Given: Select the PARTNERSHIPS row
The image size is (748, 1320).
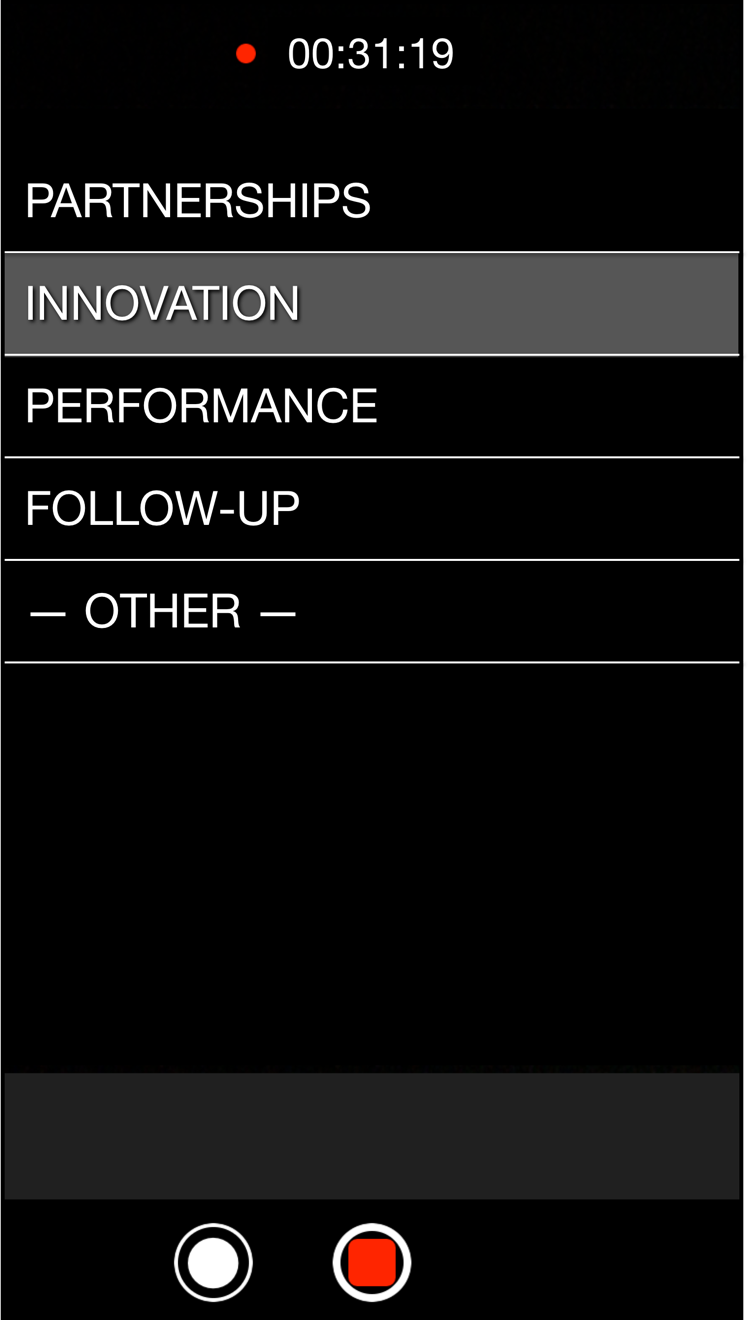Looking at the screenshot, I should click(372, 201).
